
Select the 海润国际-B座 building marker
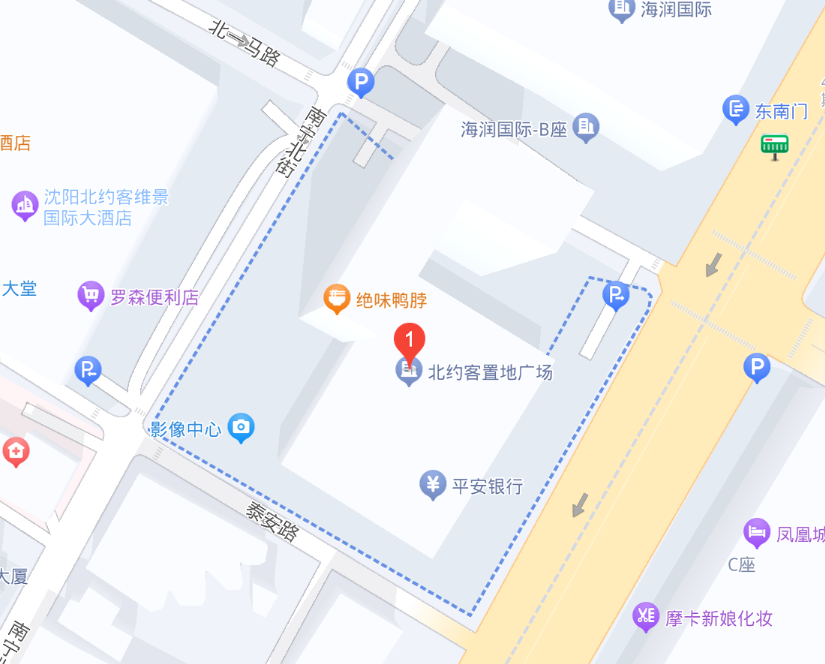[587, 127]
